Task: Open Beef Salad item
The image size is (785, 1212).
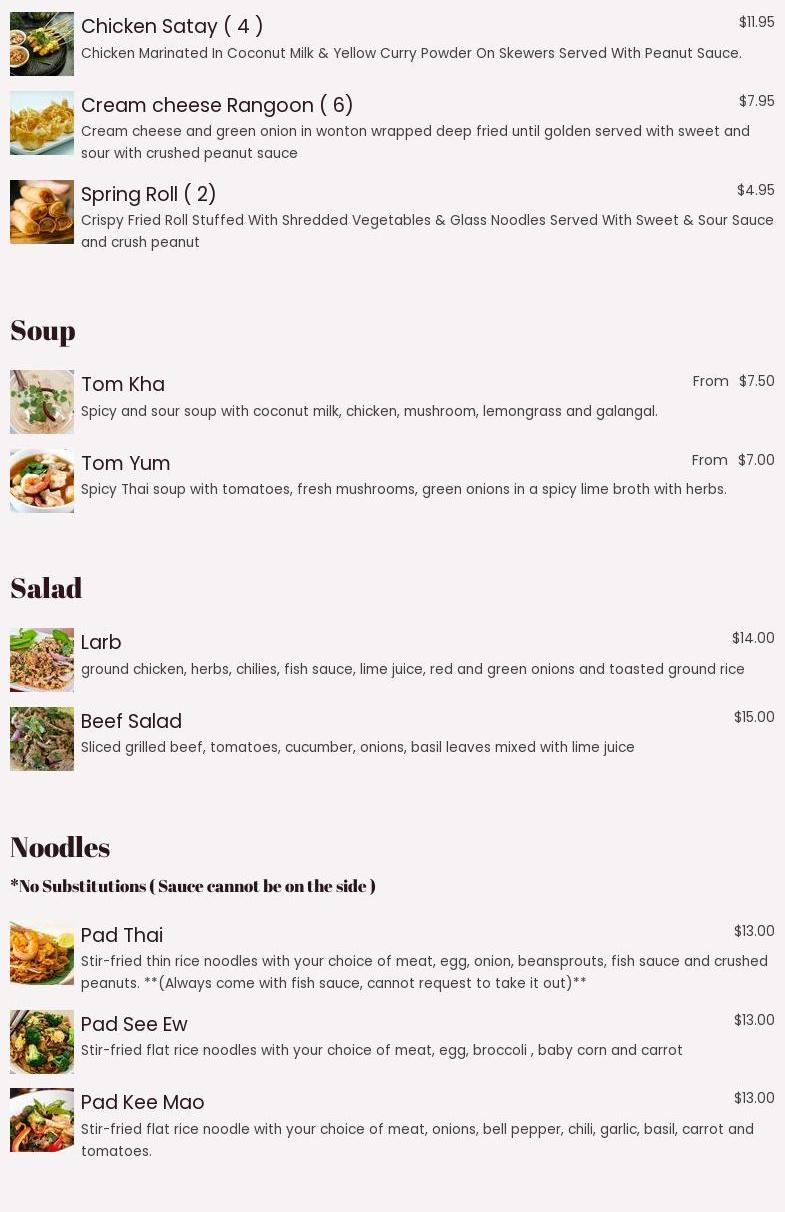Action: [x=131, y=721]
